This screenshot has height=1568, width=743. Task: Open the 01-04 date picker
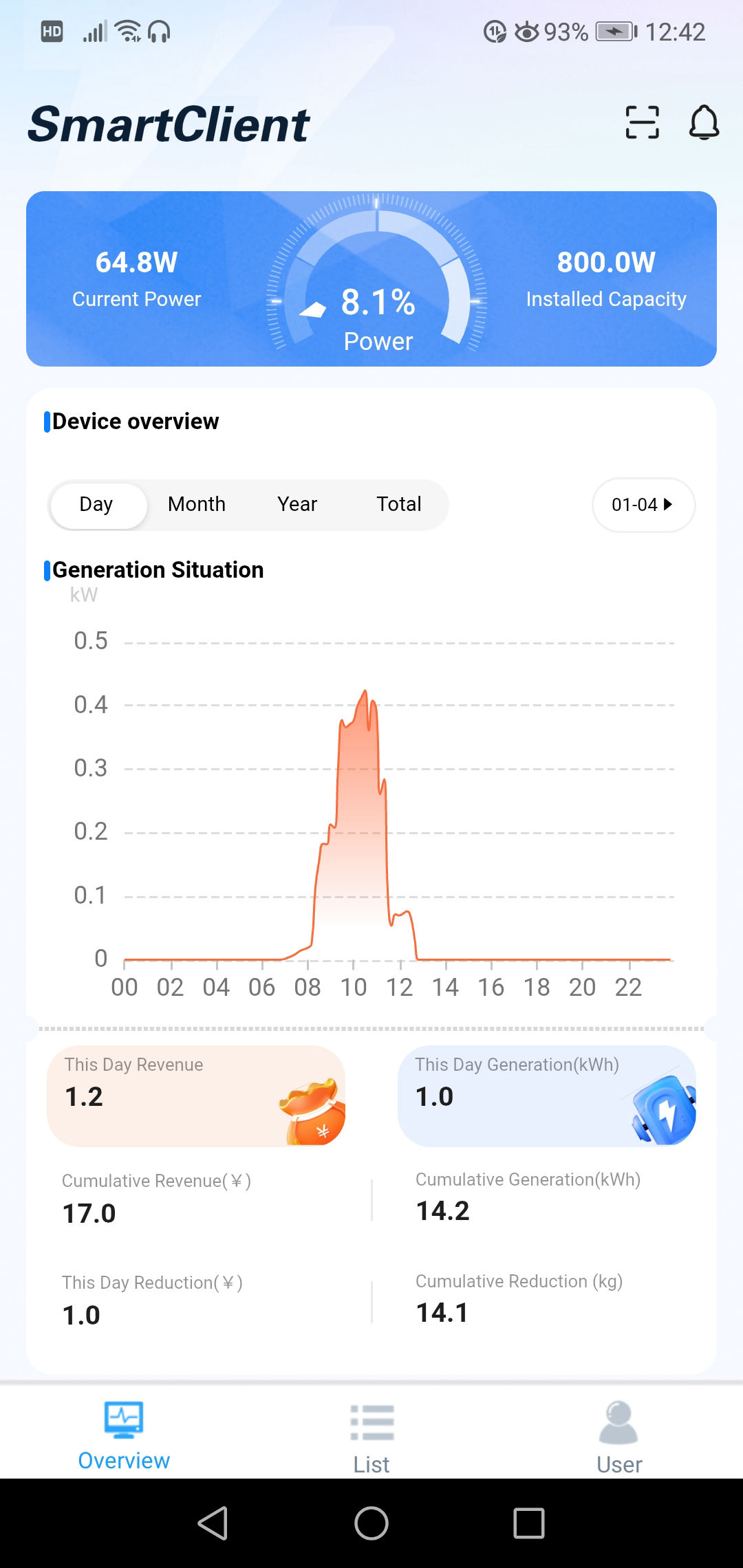click(x=643, y=505)
